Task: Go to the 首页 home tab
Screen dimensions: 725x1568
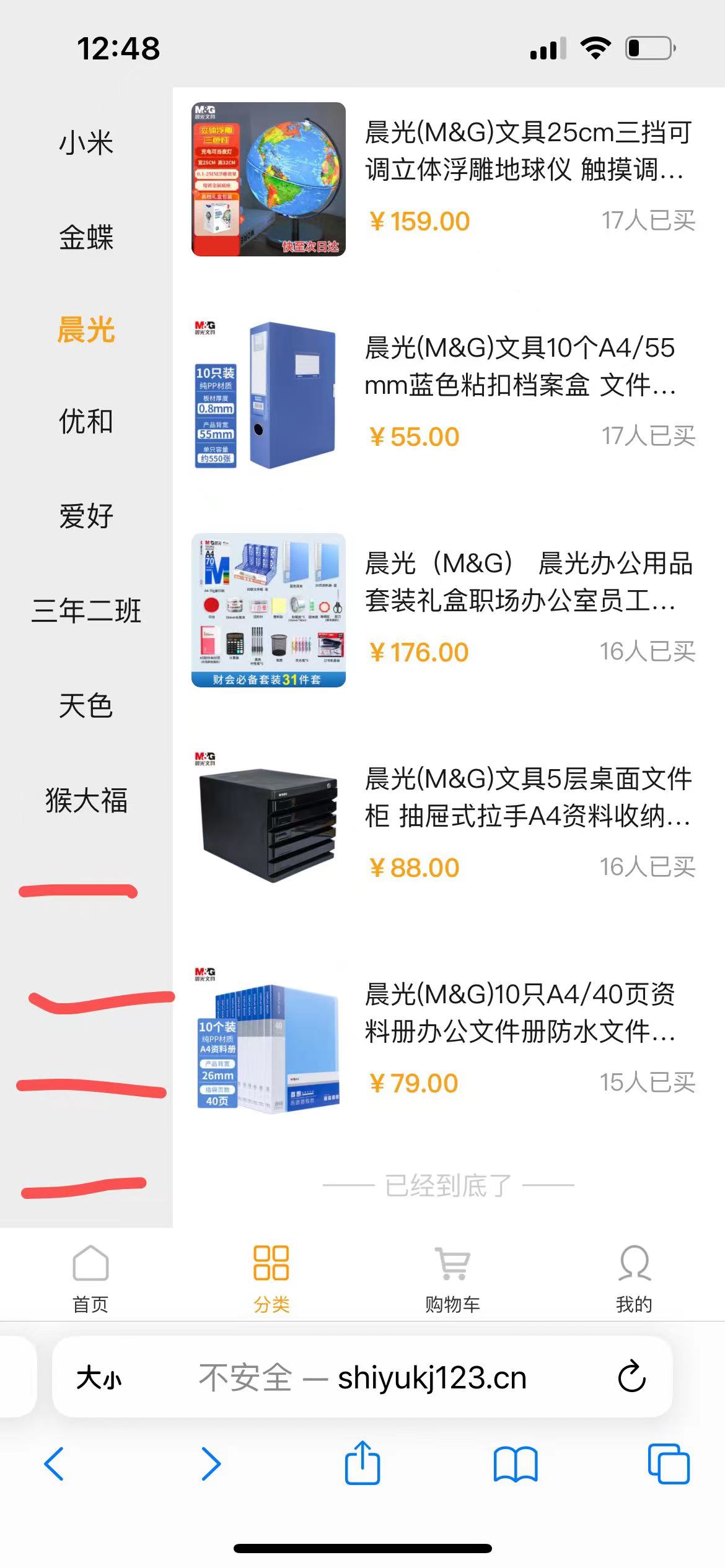Action: point(90,1278)
